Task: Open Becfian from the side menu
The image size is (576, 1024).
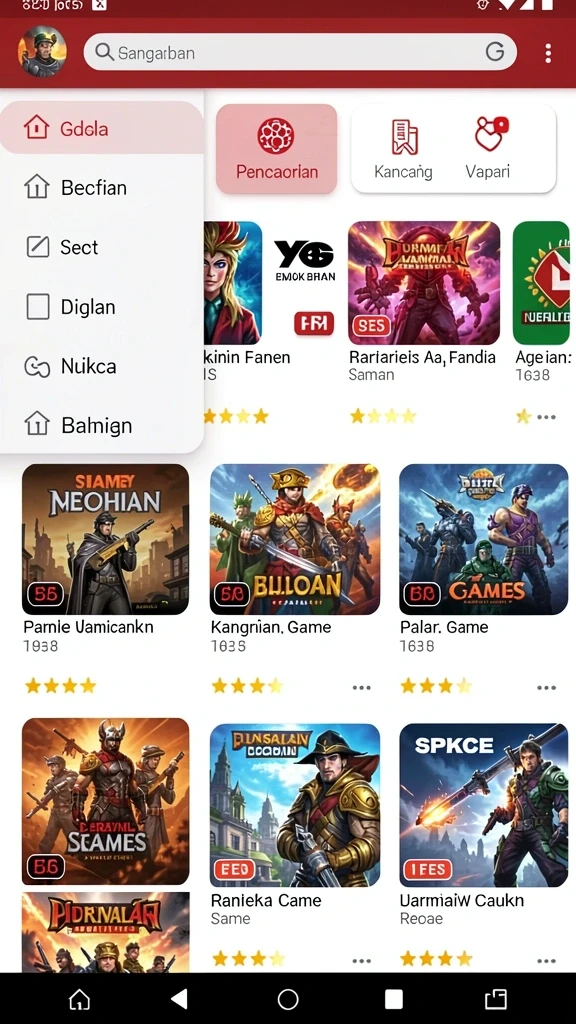Action: pyautogui.click(x=101, y=188)
